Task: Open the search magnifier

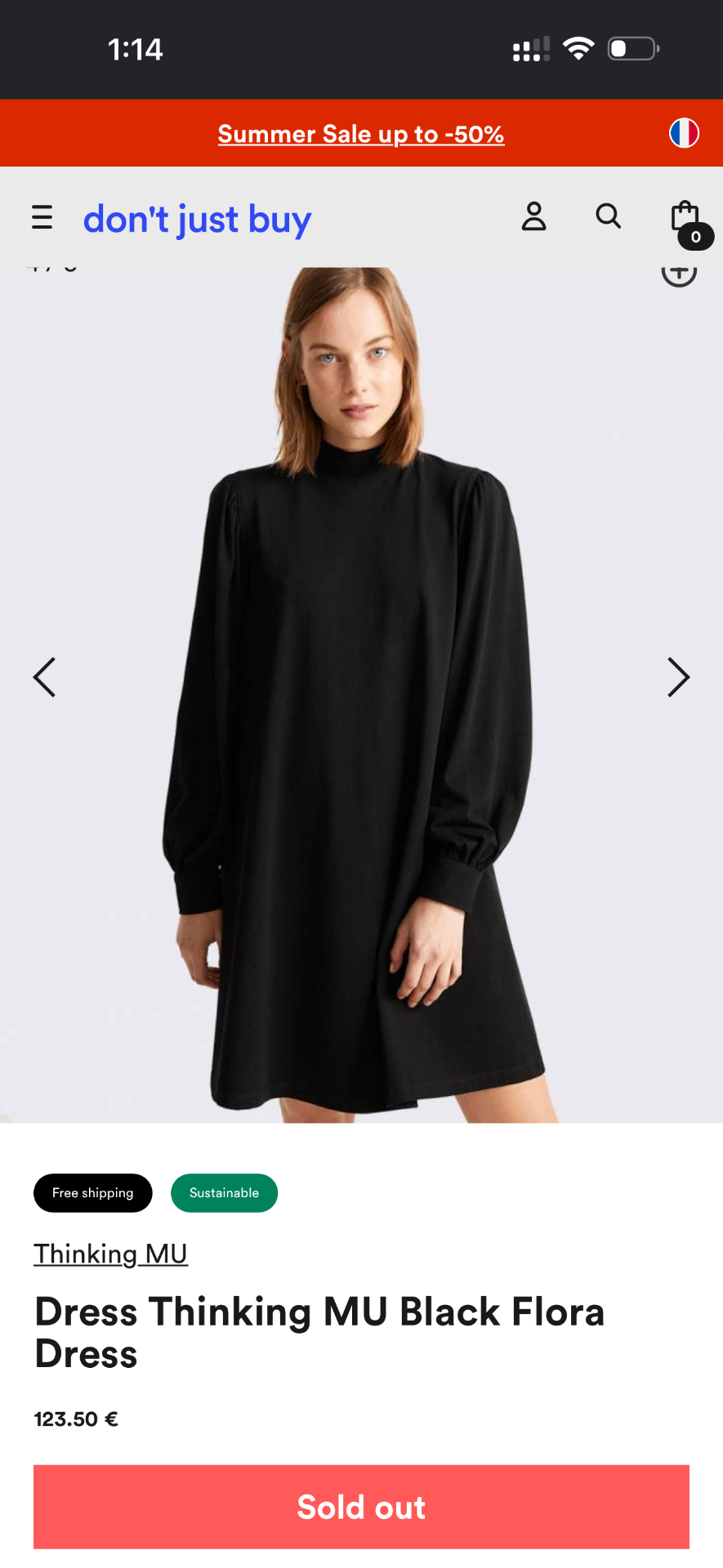Action: [x=609, y=216]
